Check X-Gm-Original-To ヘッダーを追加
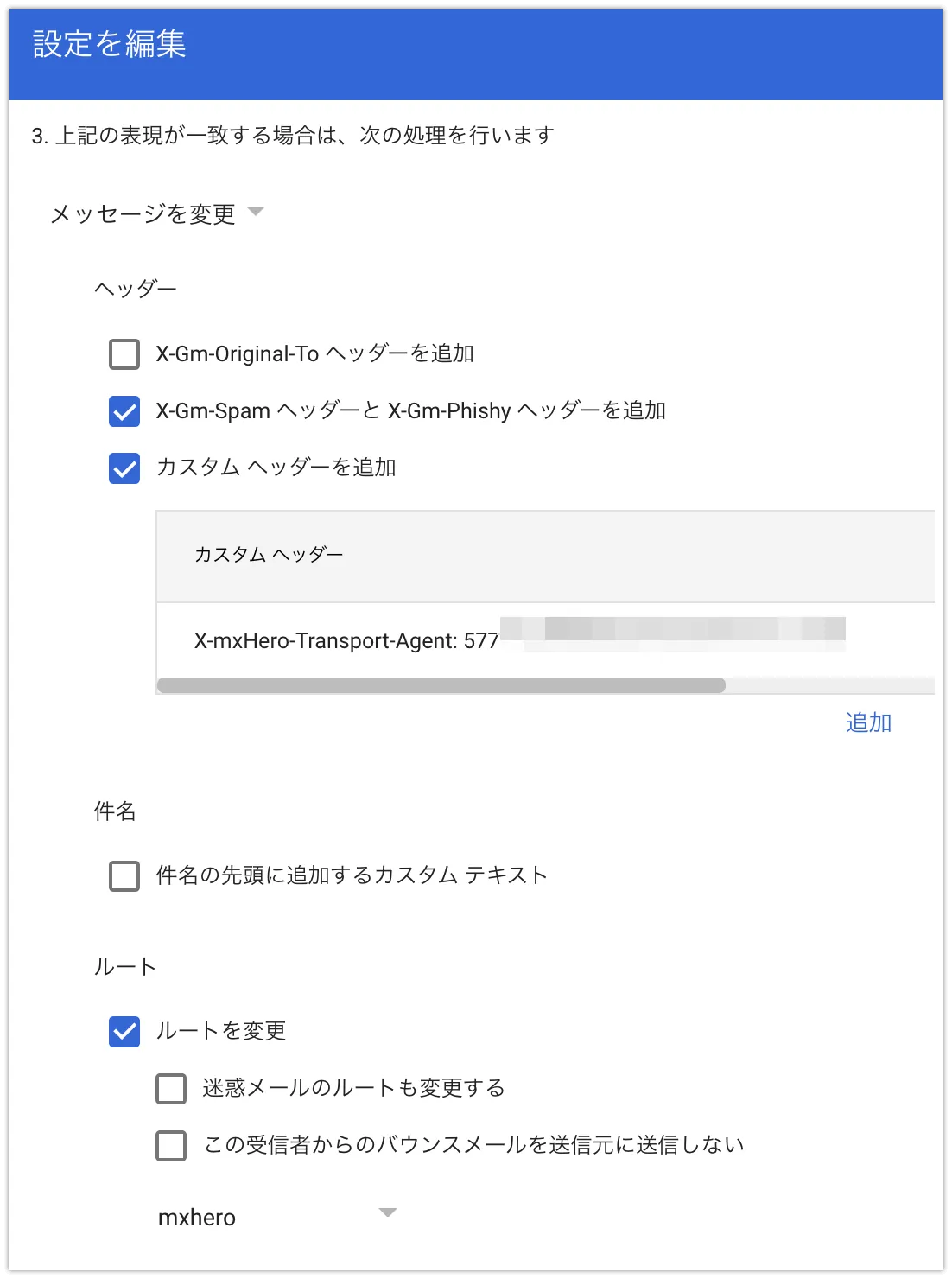 click(124, 353)
